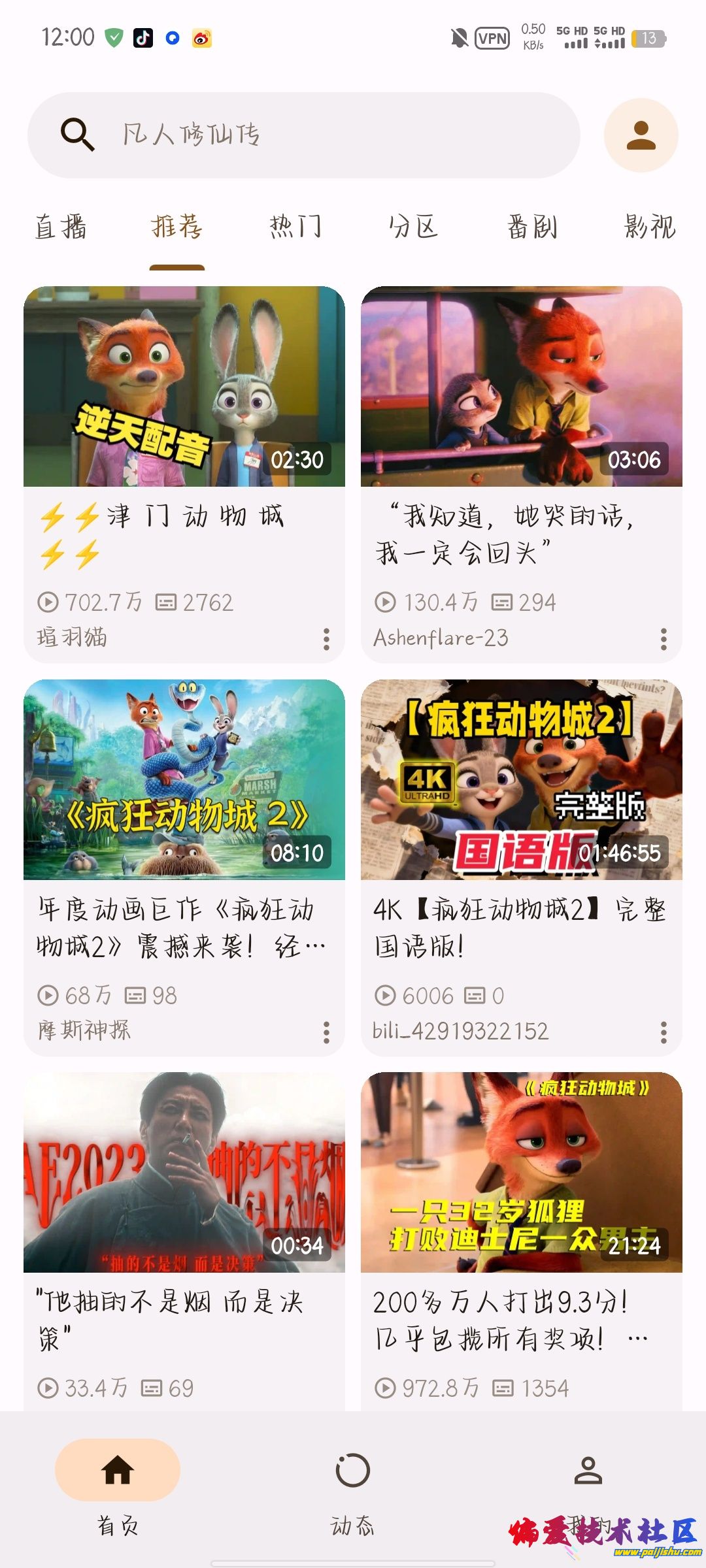706x1568 pixels.
Task: Select the 热门 tab
Action: pos(295,227)
